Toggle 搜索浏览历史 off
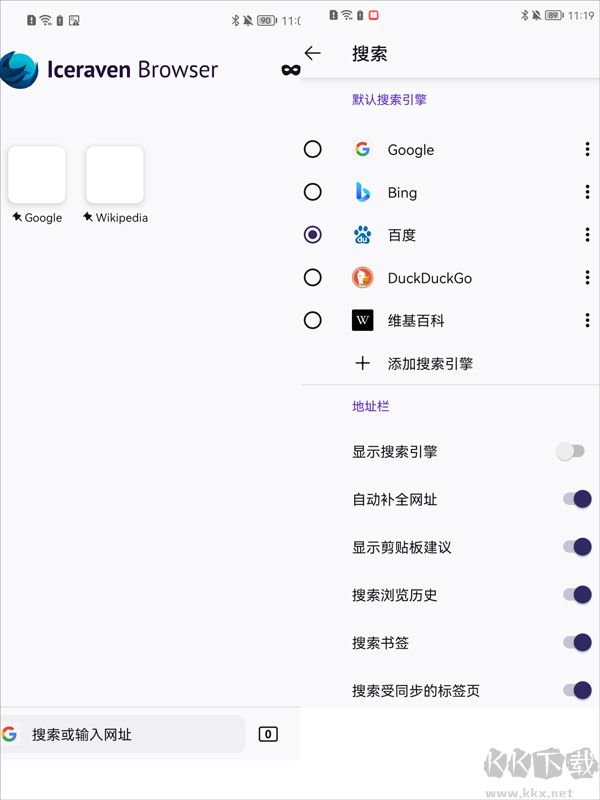Image resolution: width=600 pixels, height=800 pixels. (x=576, y=595)
